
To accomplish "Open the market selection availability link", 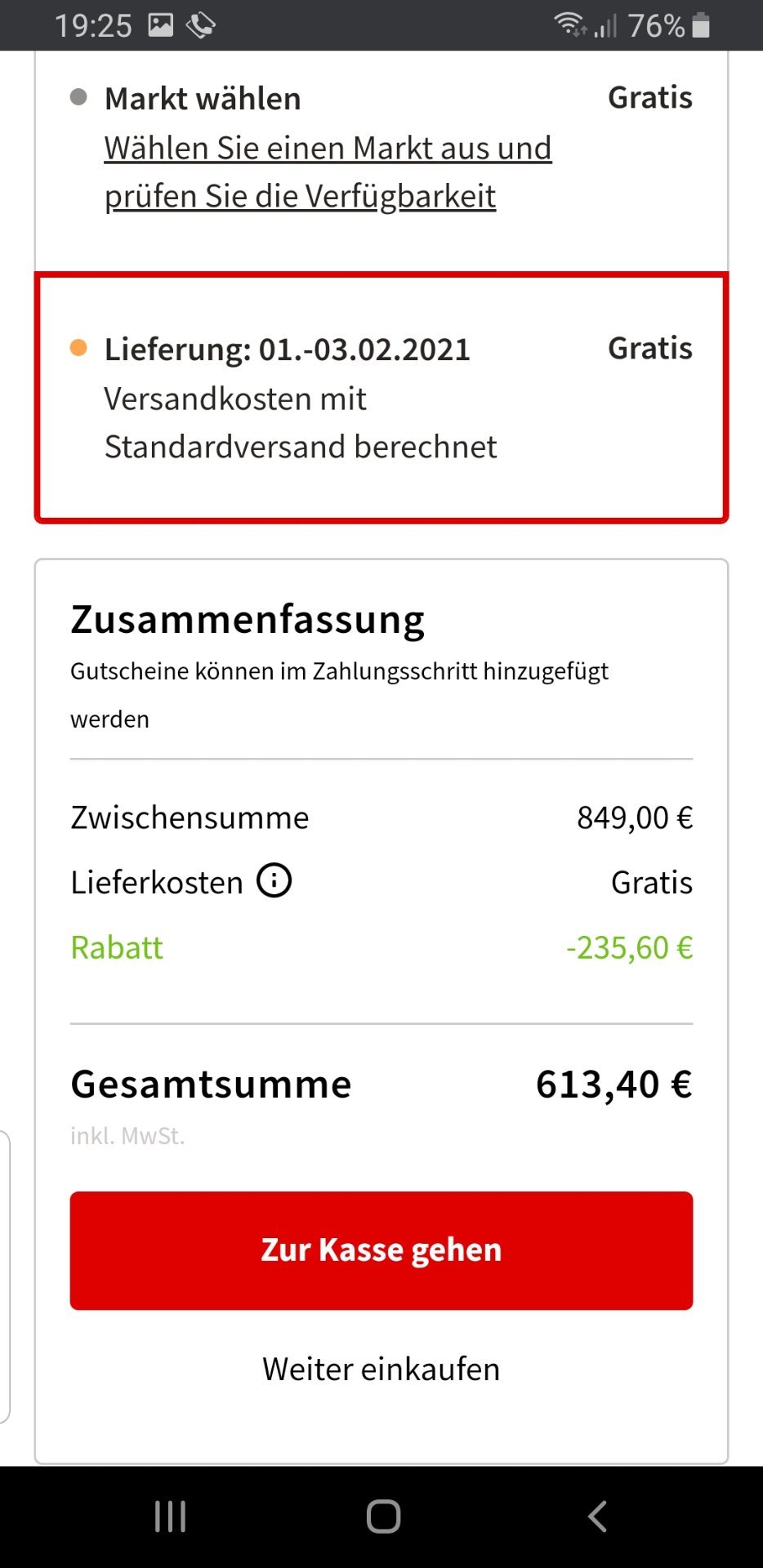I will pyautogui.click(x=328, y=172).
